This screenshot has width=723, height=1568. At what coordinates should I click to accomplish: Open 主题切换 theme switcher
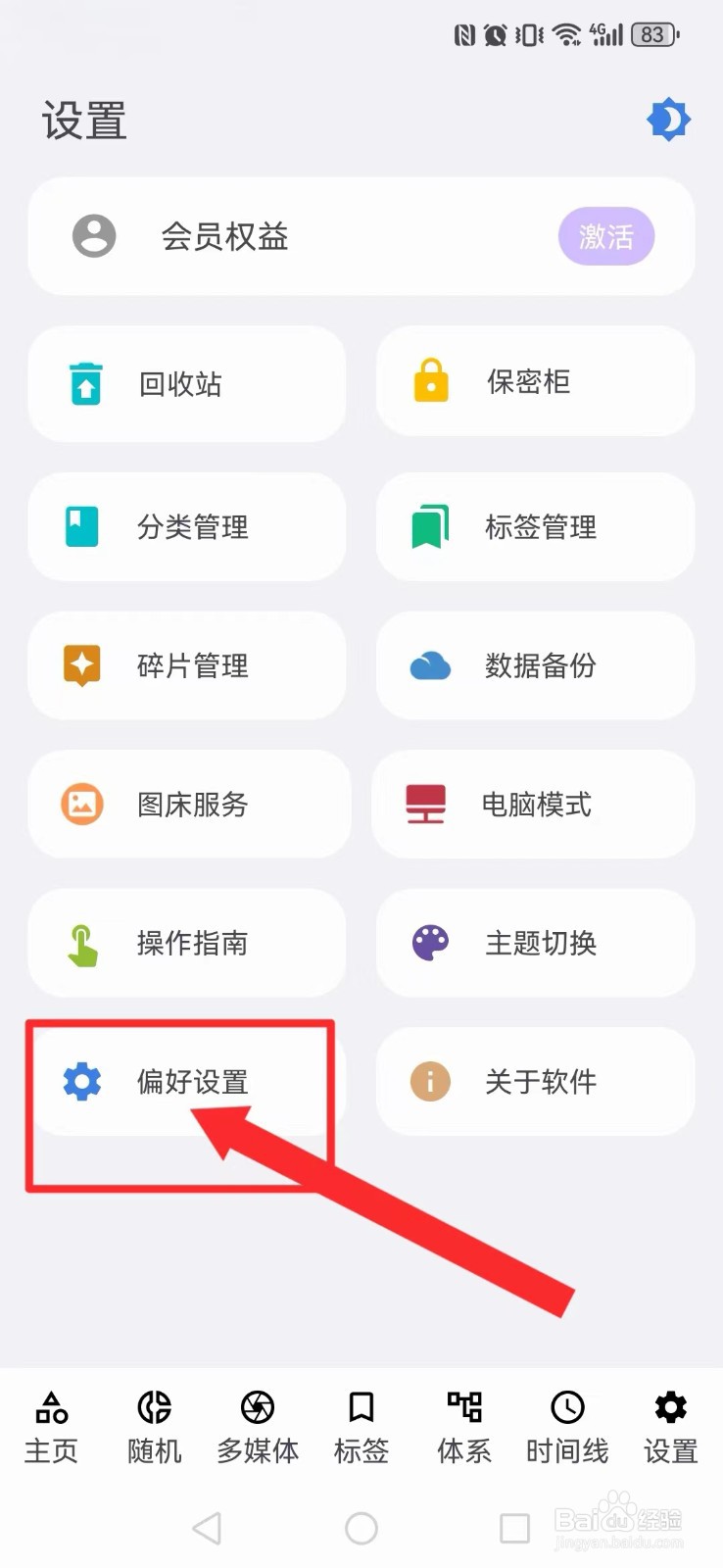click(534, 943)
